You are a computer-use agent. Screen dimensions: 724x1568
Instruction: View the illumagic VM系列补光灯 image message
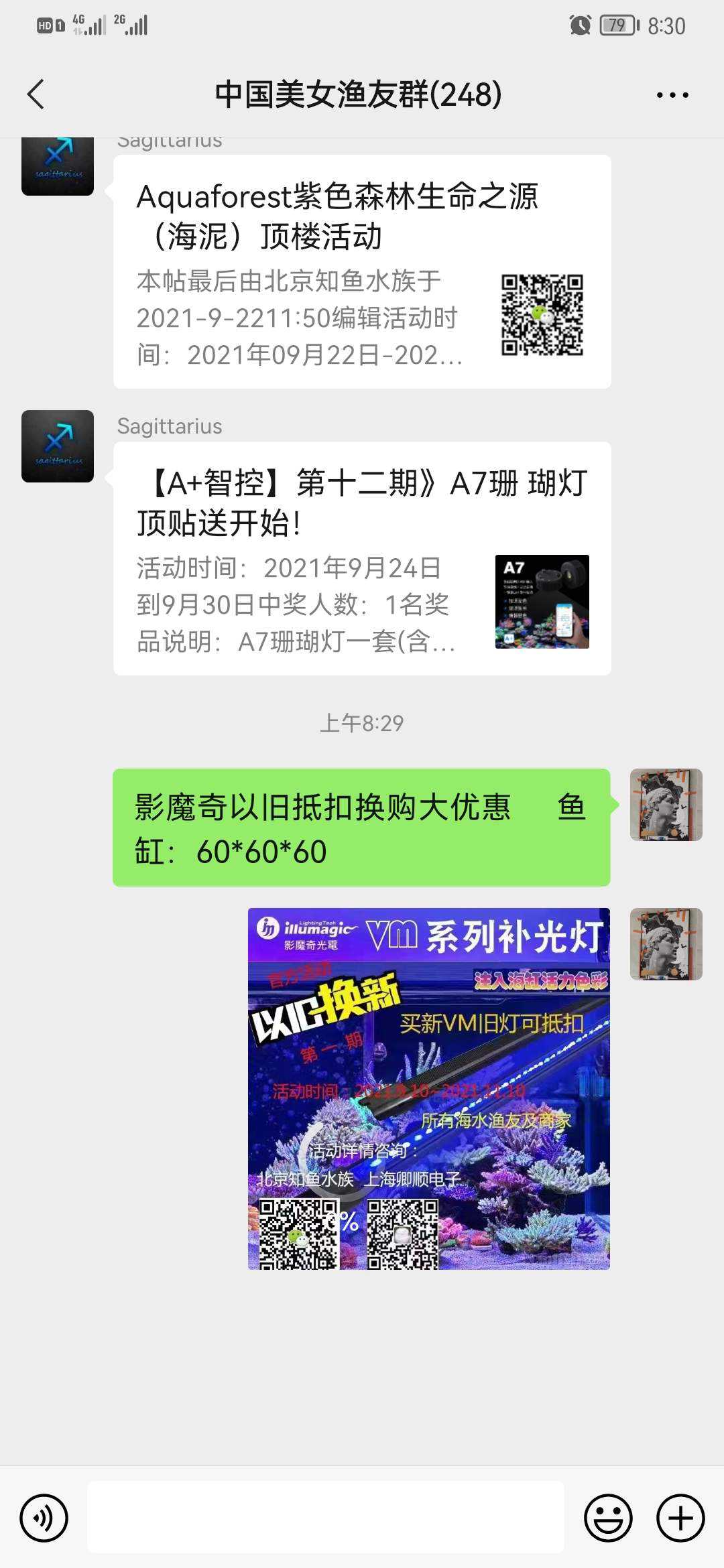tap(429, 1088)
